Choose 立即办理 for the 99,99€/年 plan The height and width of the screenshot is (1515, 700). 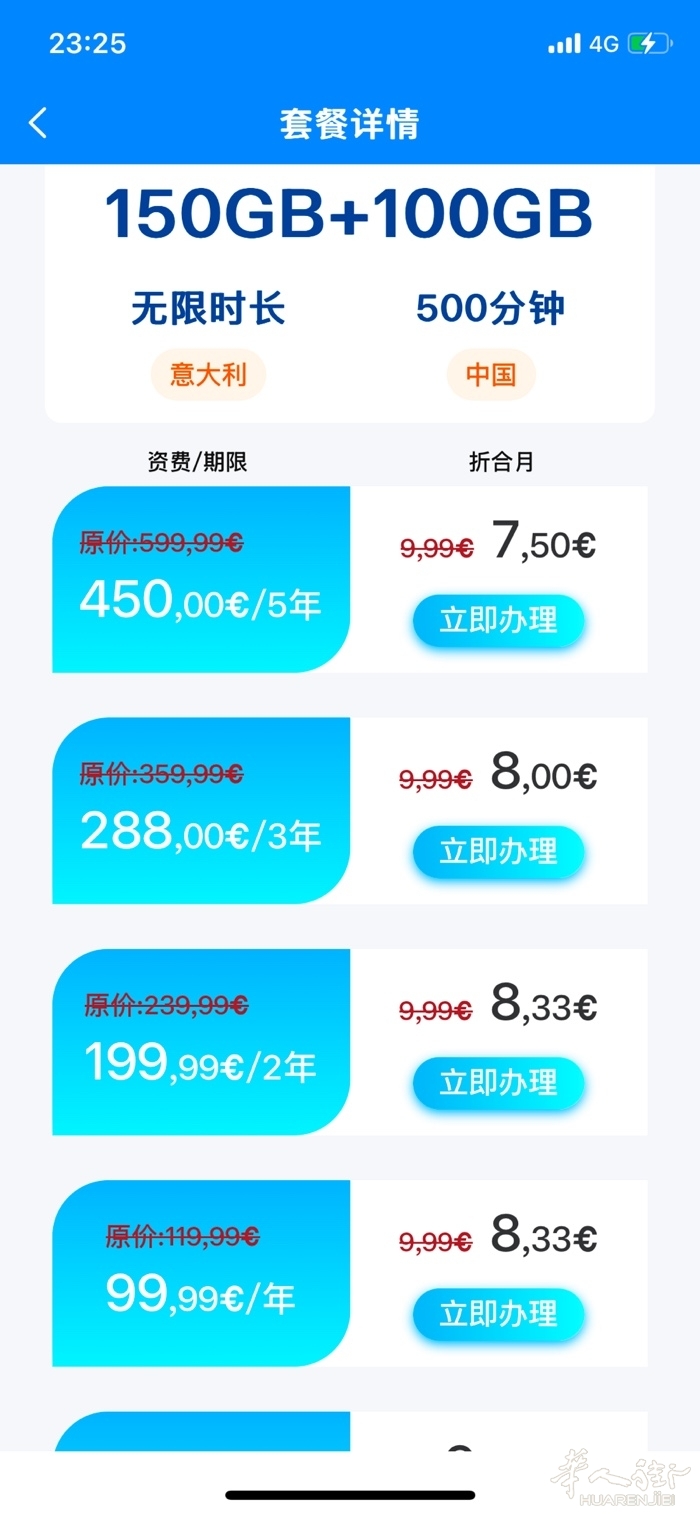(498, 1314)
